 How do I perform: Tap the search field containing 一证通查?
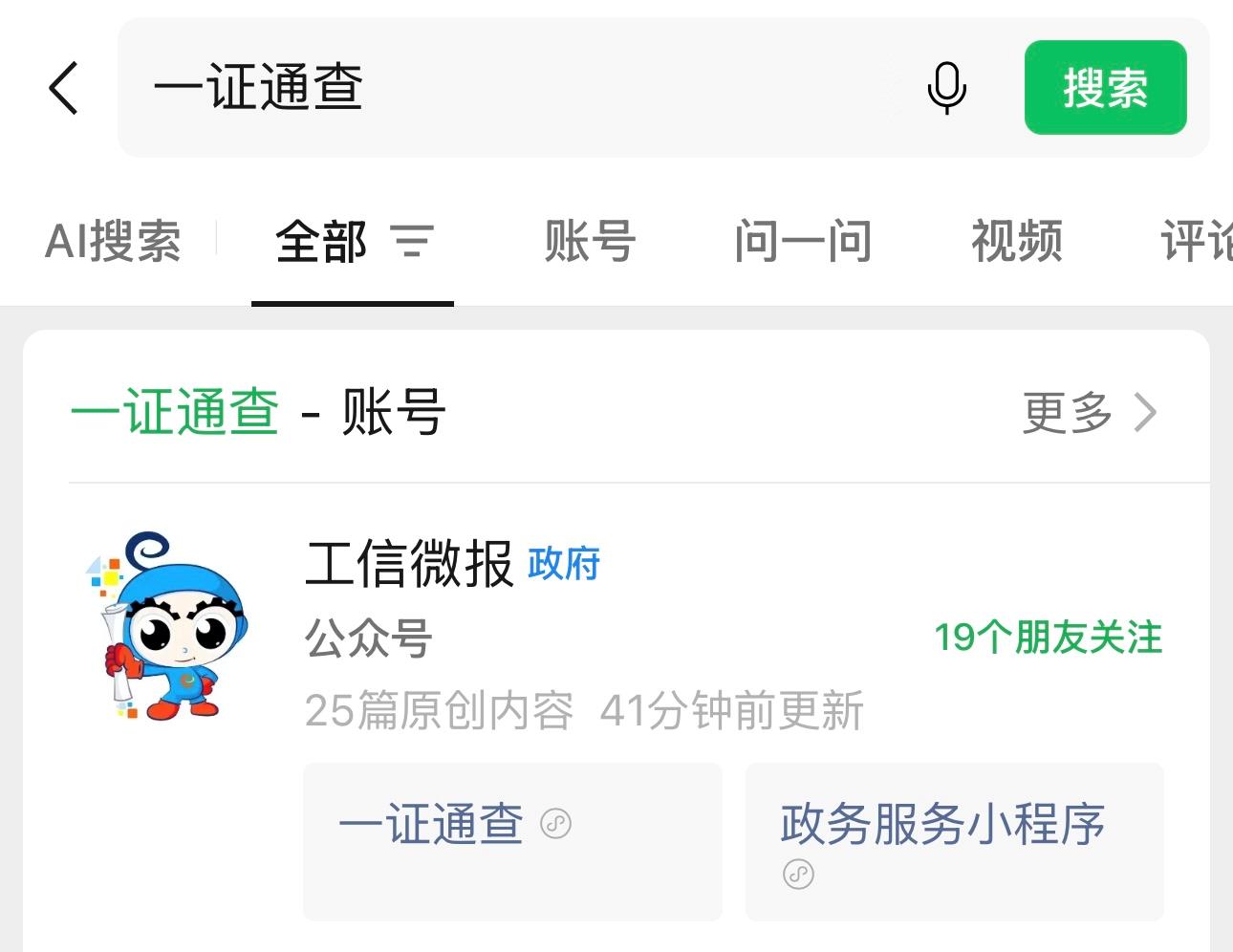click(x=516, y=88)
